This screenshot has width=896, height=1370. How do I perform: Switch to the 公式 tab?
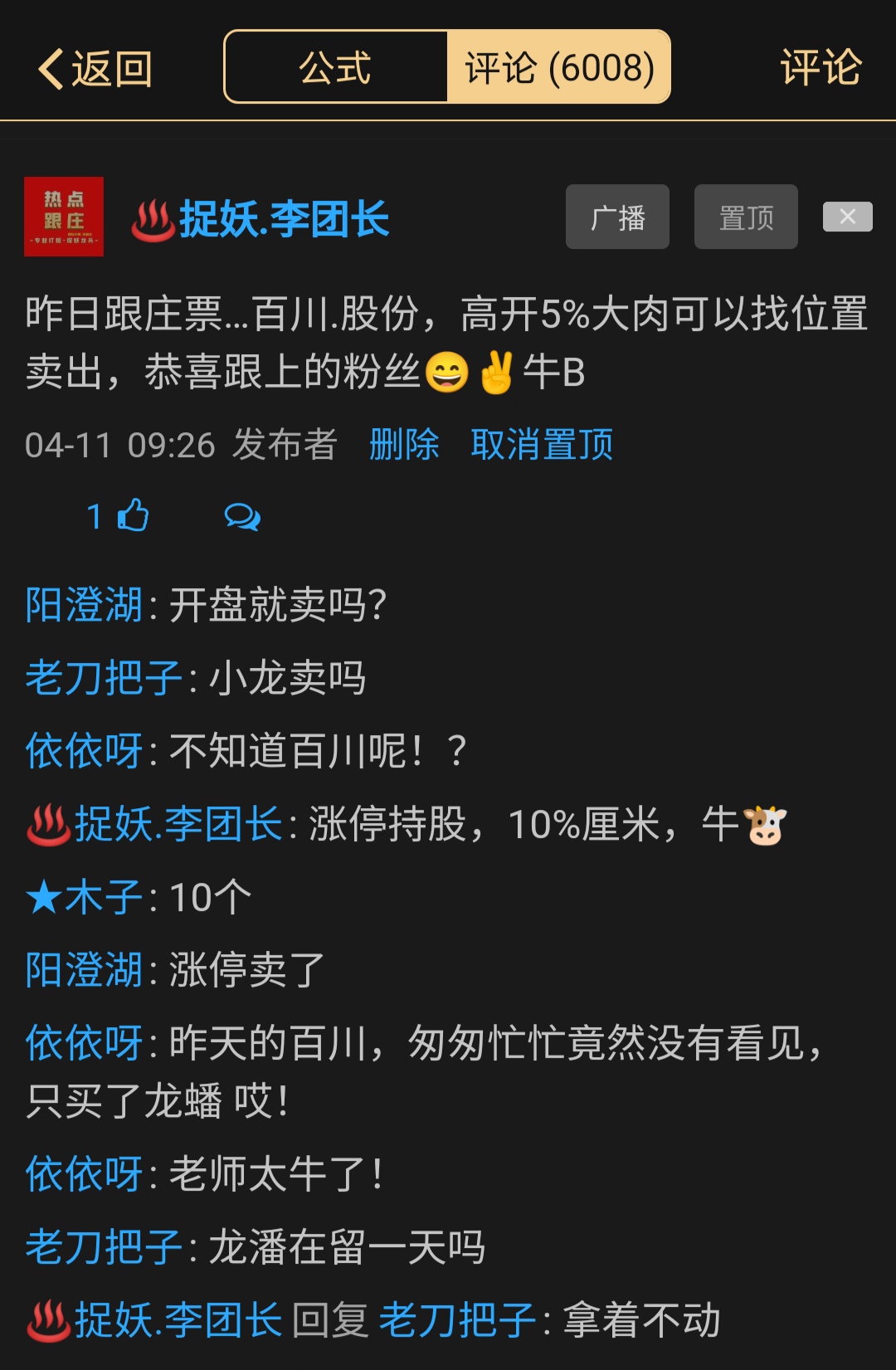[x=335, y=67]
